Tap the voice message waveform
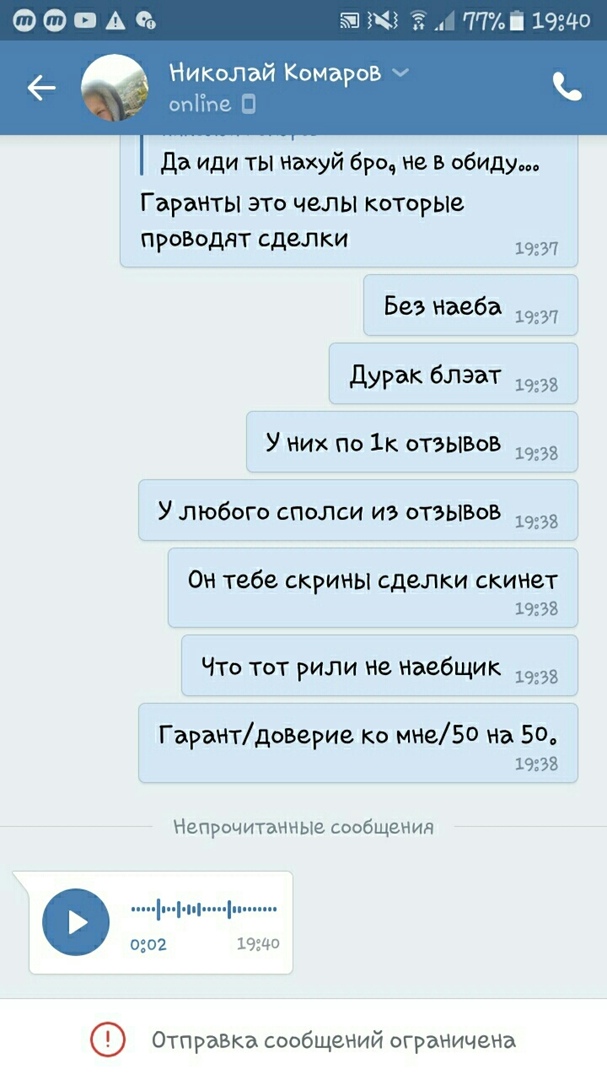607x1080 pixels. tap(205, 909)
